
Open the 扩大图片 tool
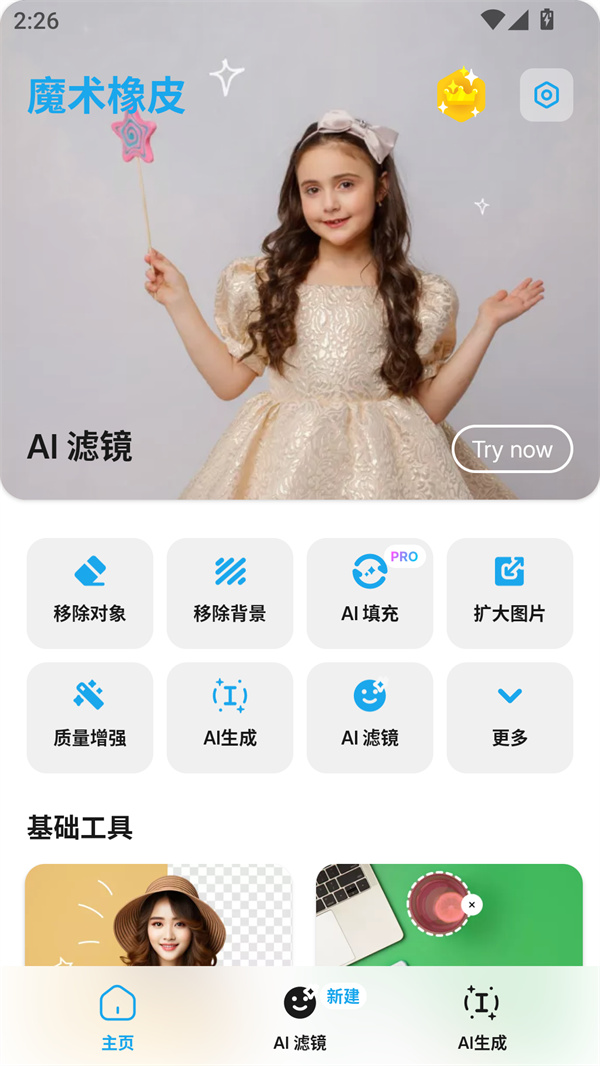click(510, 593)
